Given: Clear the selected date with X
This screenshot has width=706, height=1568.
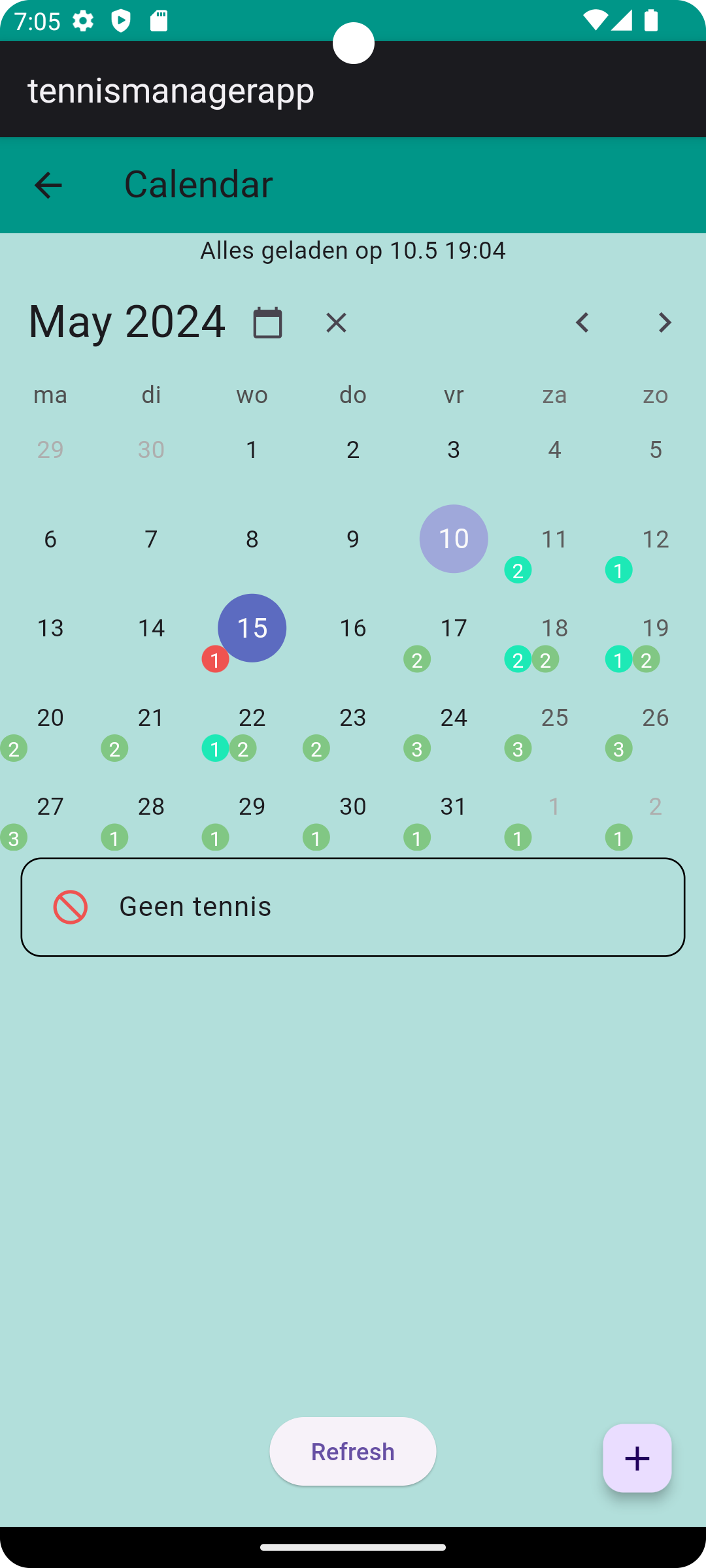Looking at the screenshot, I should 336,323.
